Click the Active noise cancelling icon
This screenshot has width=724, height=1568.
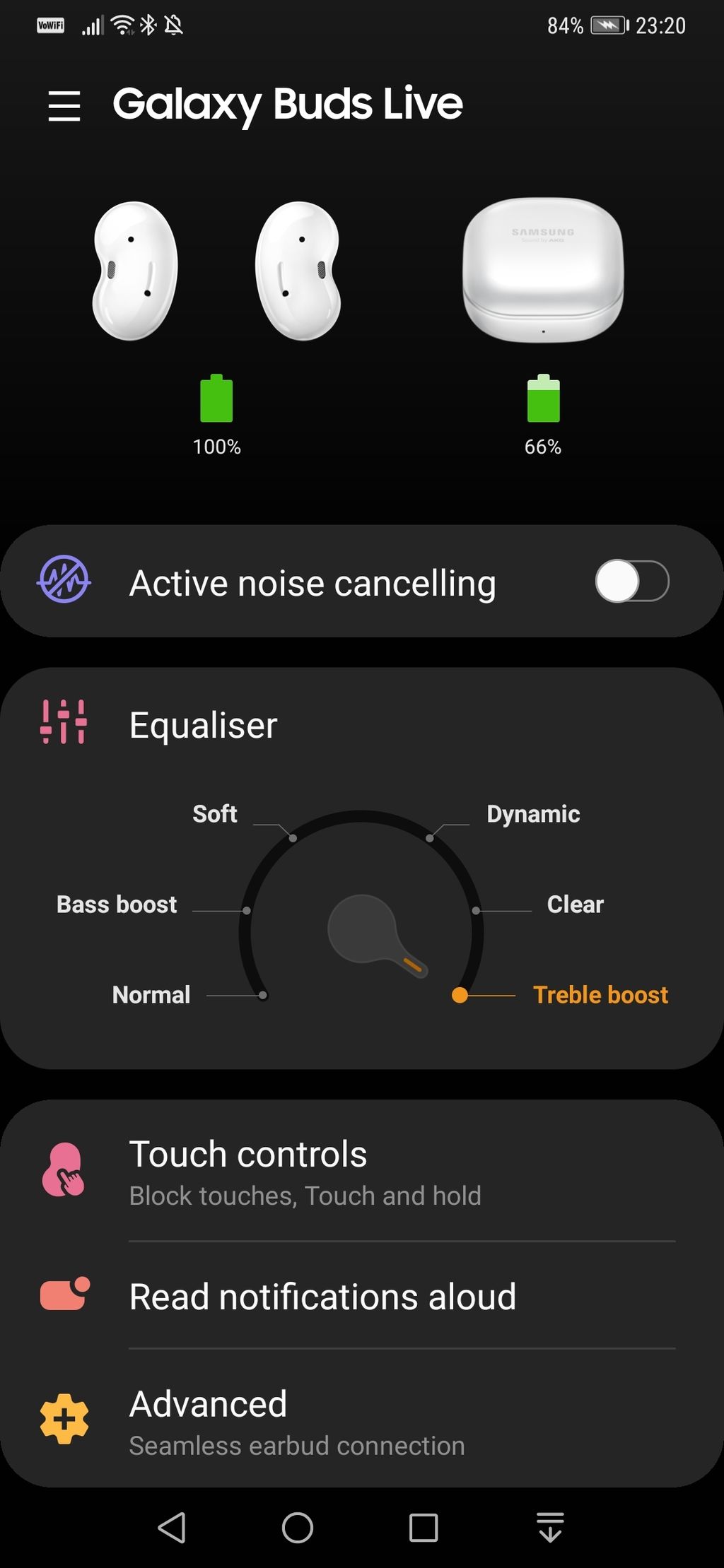(x=64, y=582)
